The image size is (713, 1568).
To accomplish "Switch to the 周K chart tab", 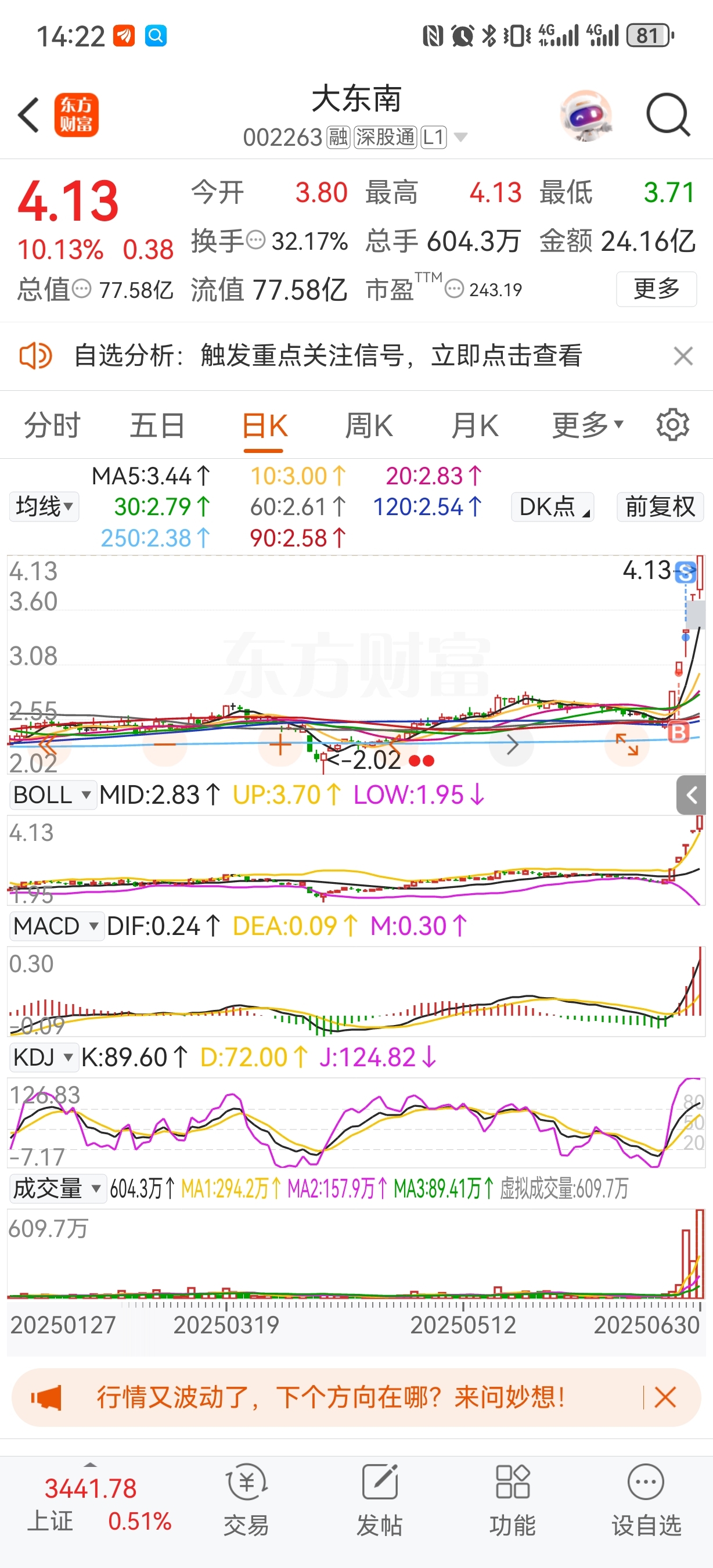I will [x=369, y=425].
